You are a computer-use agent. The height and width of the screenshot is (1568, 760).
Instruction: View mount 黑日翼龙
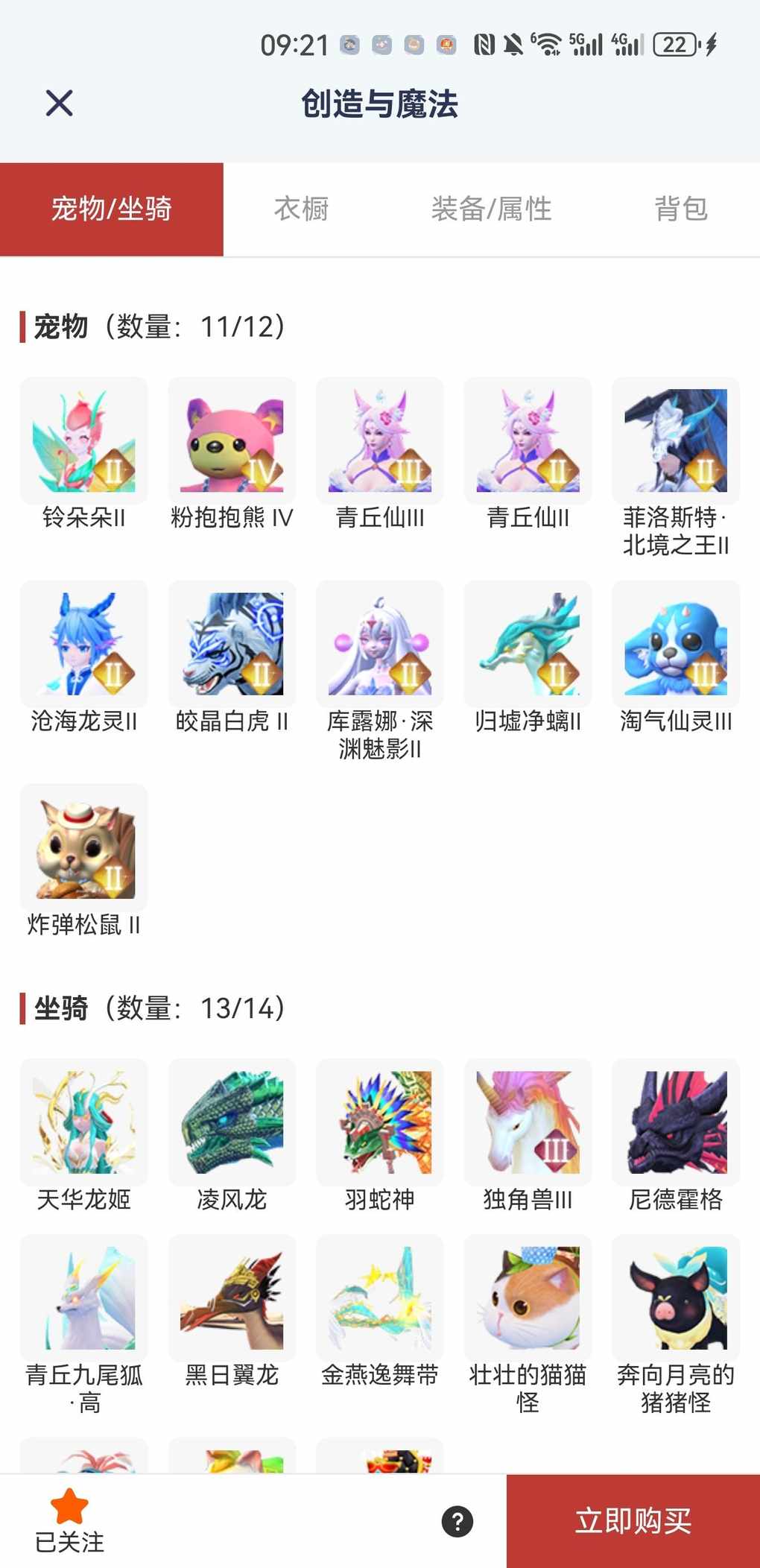(x=232, y=1297)
